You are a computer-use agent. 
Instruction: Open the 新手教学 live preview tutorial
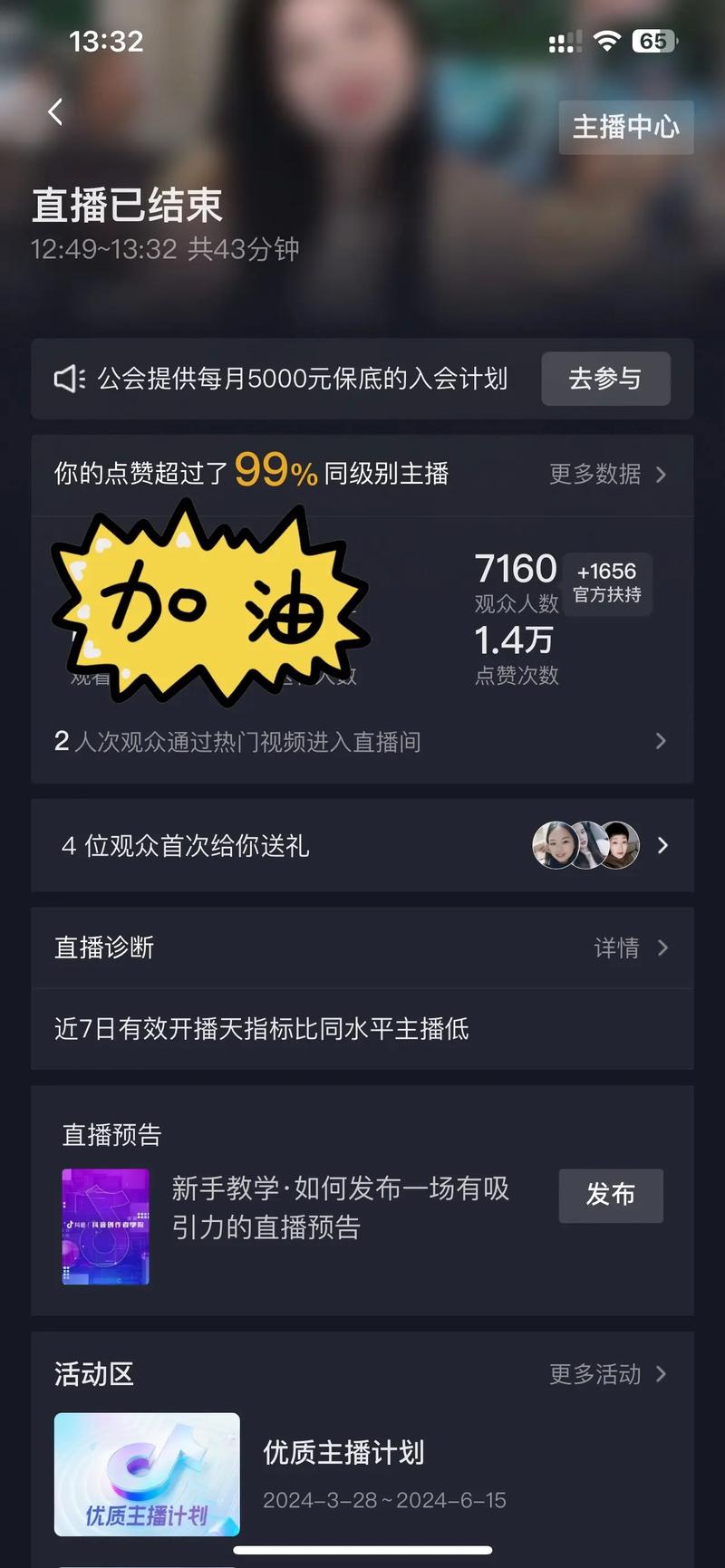click(x=340, y=1207)
